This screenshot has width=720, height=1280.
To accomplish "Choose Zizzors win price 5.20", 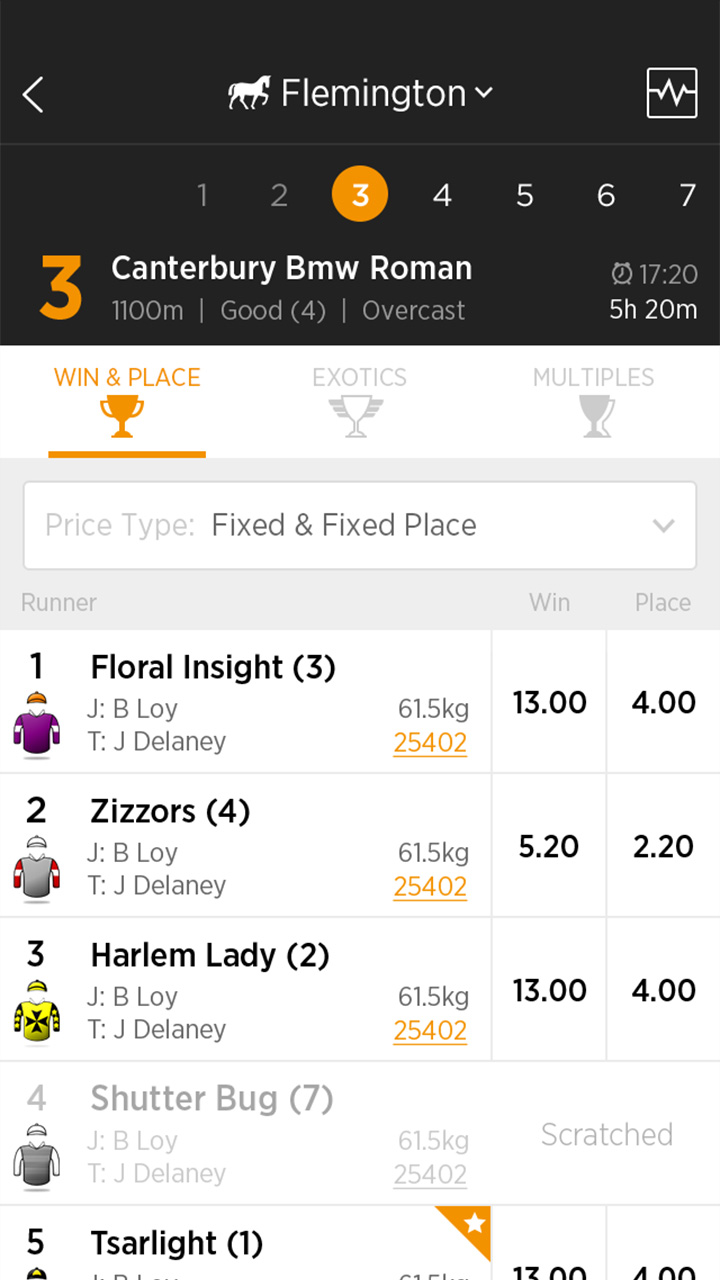I will coord(549,846).
